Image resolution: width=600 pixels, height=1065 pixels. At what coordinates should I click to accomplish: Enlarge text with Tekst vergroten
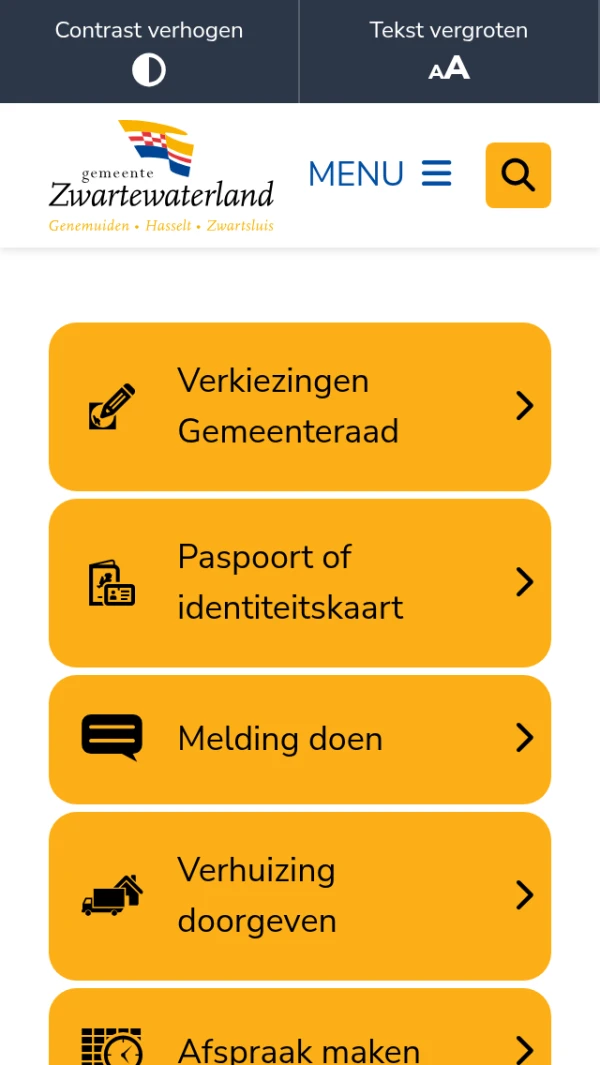point(449,51)
